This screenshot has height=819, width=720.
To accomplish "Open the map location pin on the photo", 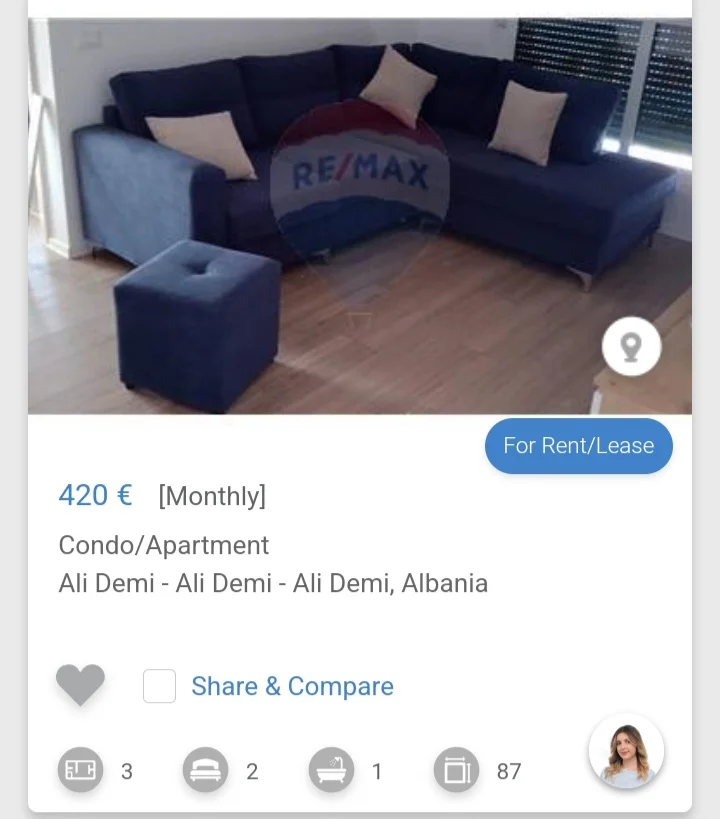I will coord(630,347).
